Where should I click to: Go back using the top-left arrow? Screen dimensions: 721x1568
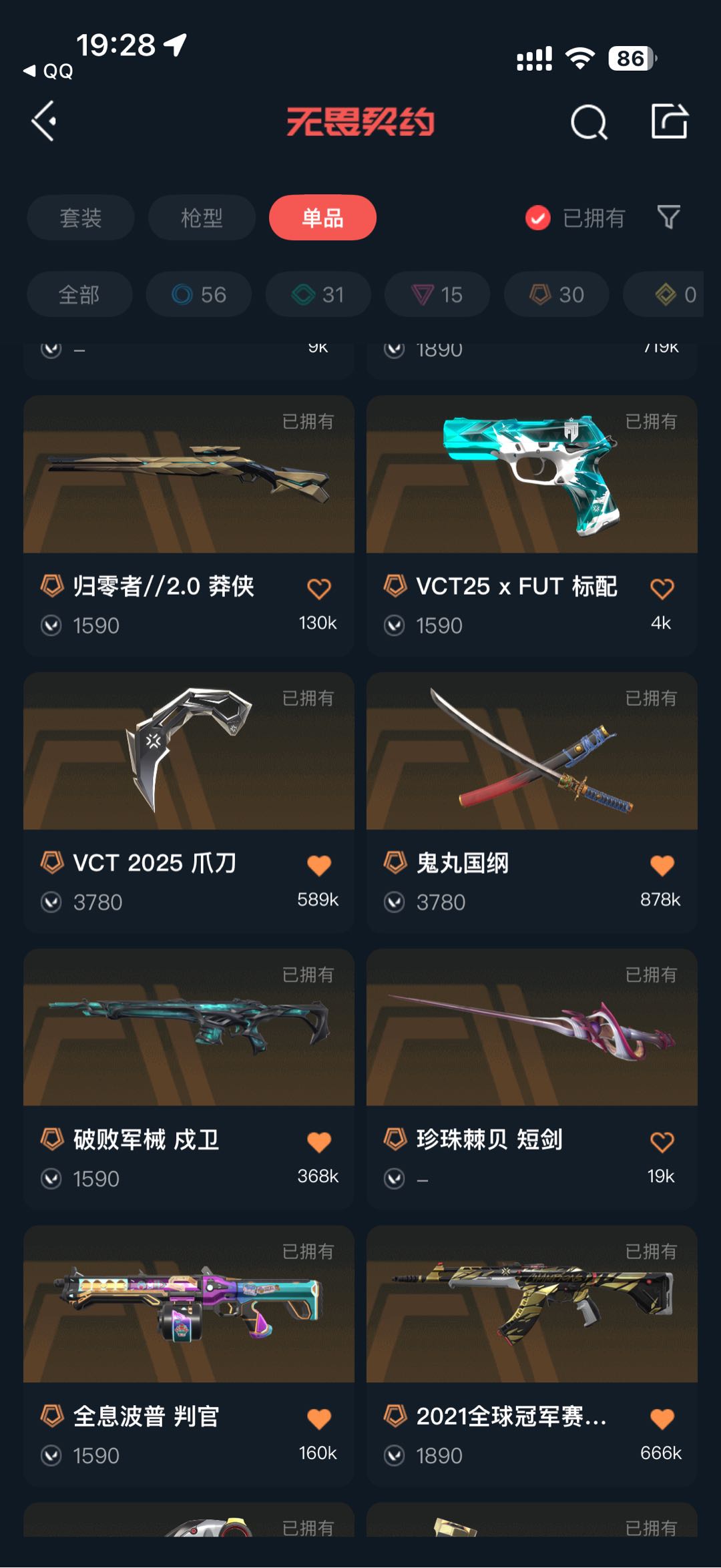click(x=45, y=121)
